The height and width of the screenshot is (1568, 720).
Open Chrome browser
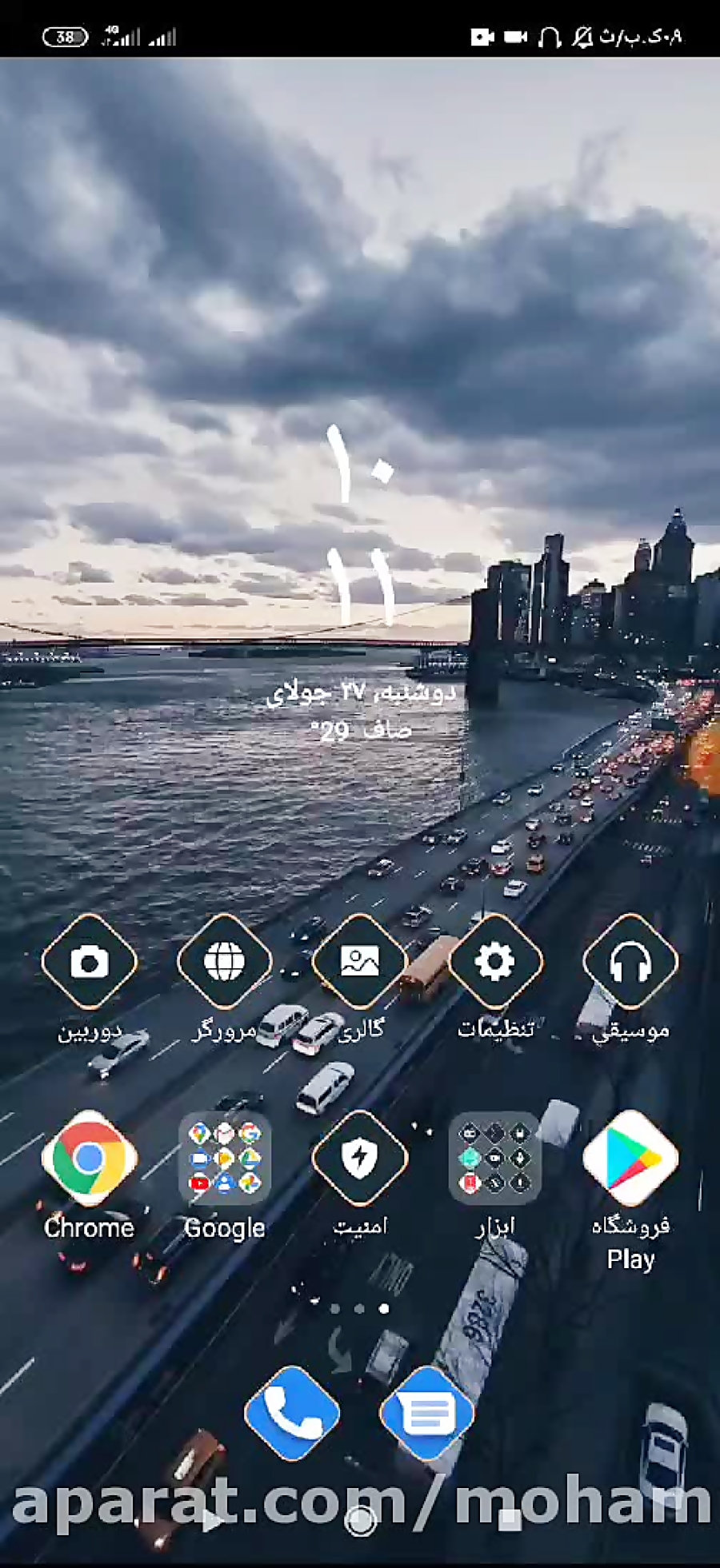pyautogui.click(x=89, y=1158)
